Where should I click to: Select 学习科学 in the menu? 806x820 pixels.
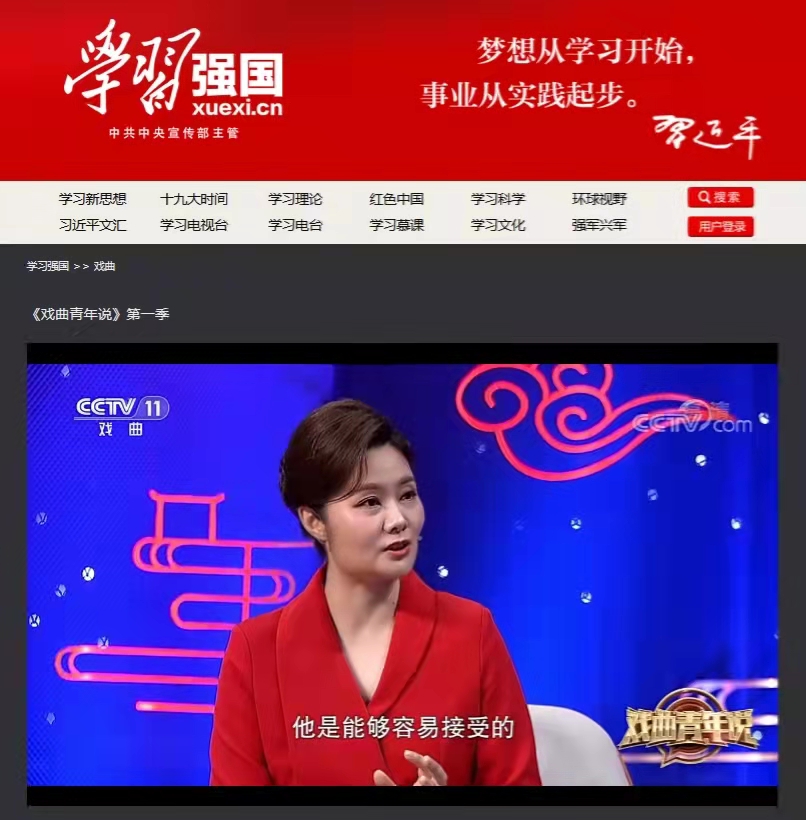pos(498,199)
